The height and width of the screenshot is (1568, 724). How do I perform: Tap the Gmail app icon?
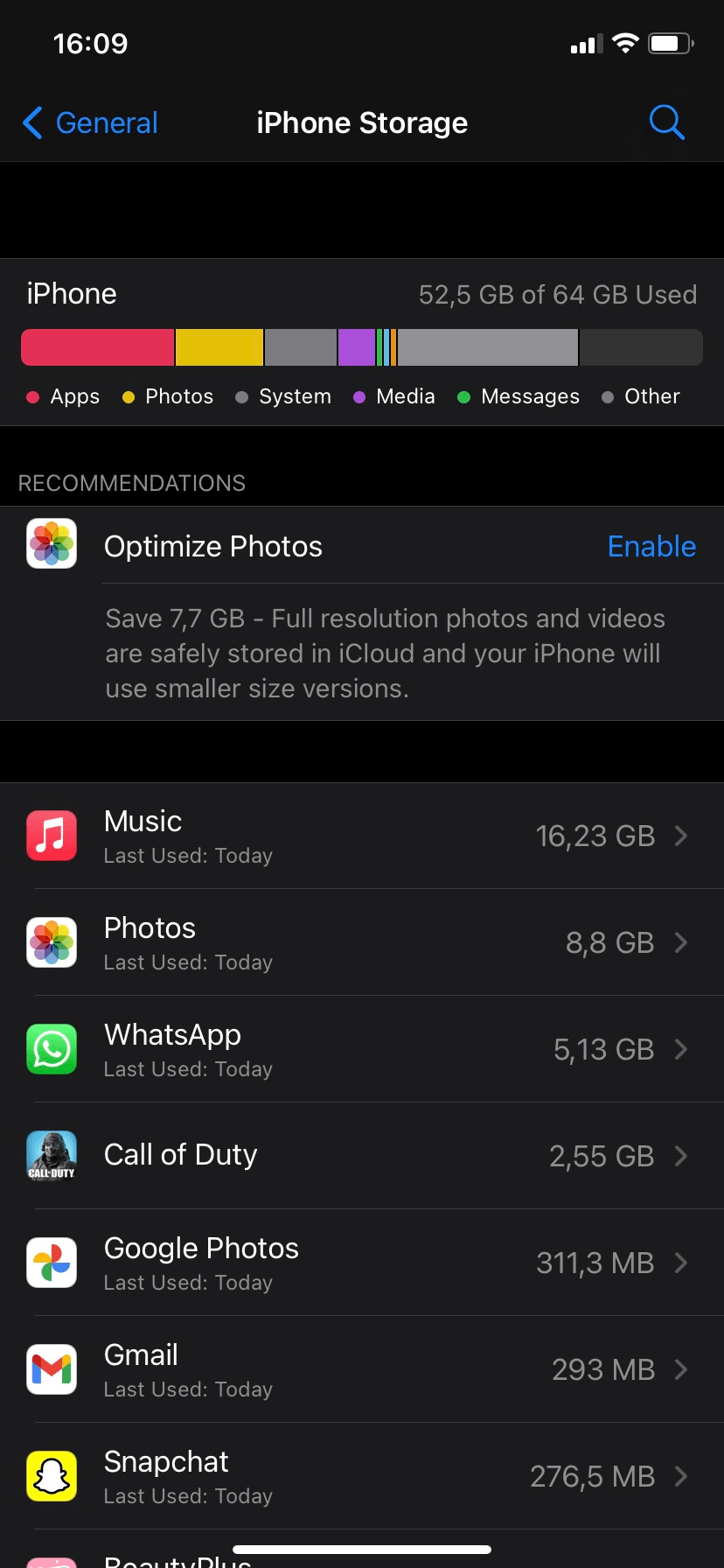click(x=52, y=1369)
